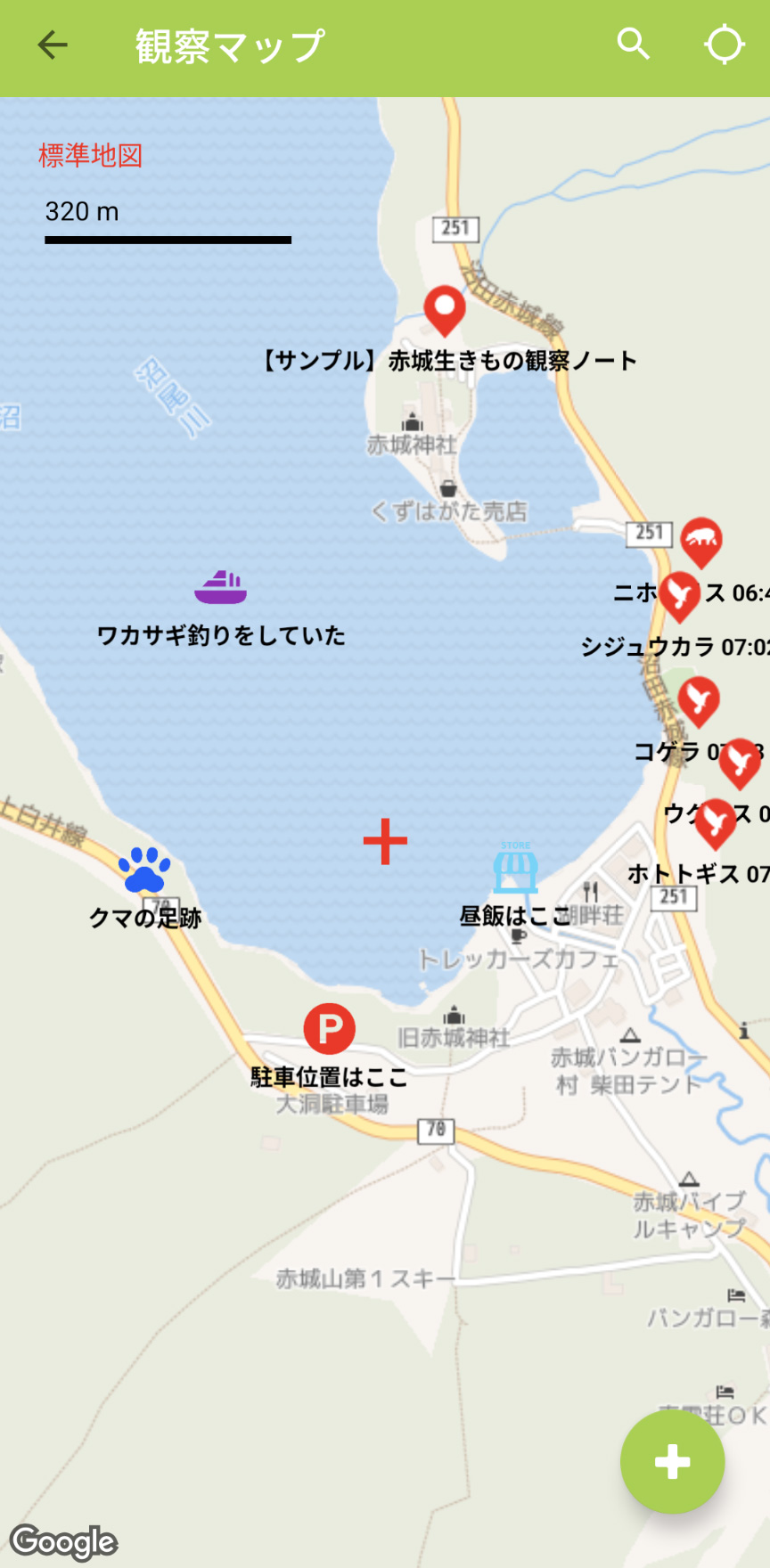Open the bird marker for シジュウカラ 07:02
Screen dimensions: 770x1568
click(x=679, y=594)
